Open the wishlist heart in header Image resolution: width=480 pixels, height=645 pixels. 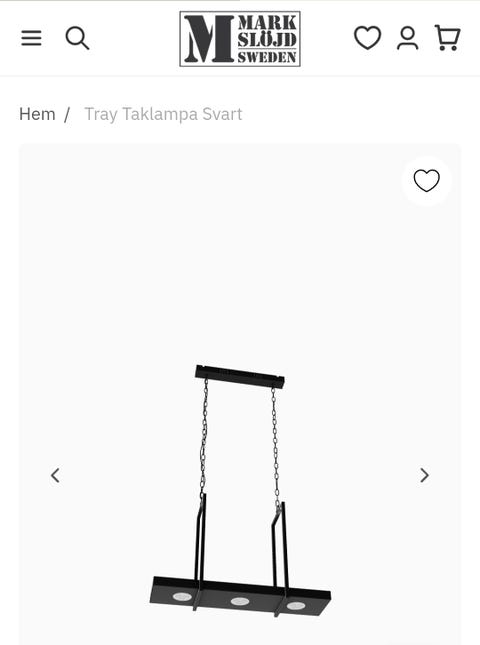tap(367, 38)
